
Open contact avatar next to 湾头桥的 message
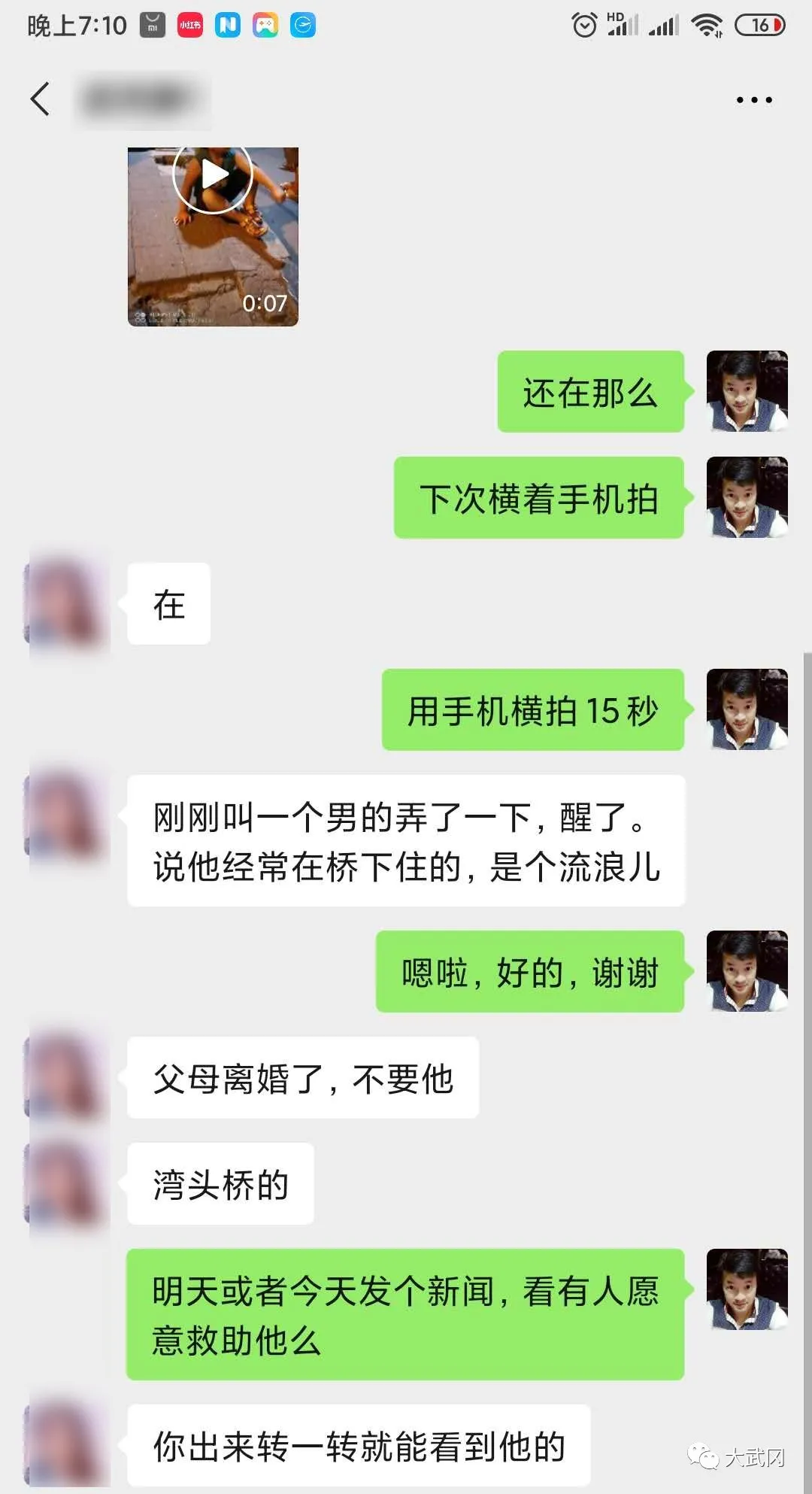click(x=68, y=1183)
